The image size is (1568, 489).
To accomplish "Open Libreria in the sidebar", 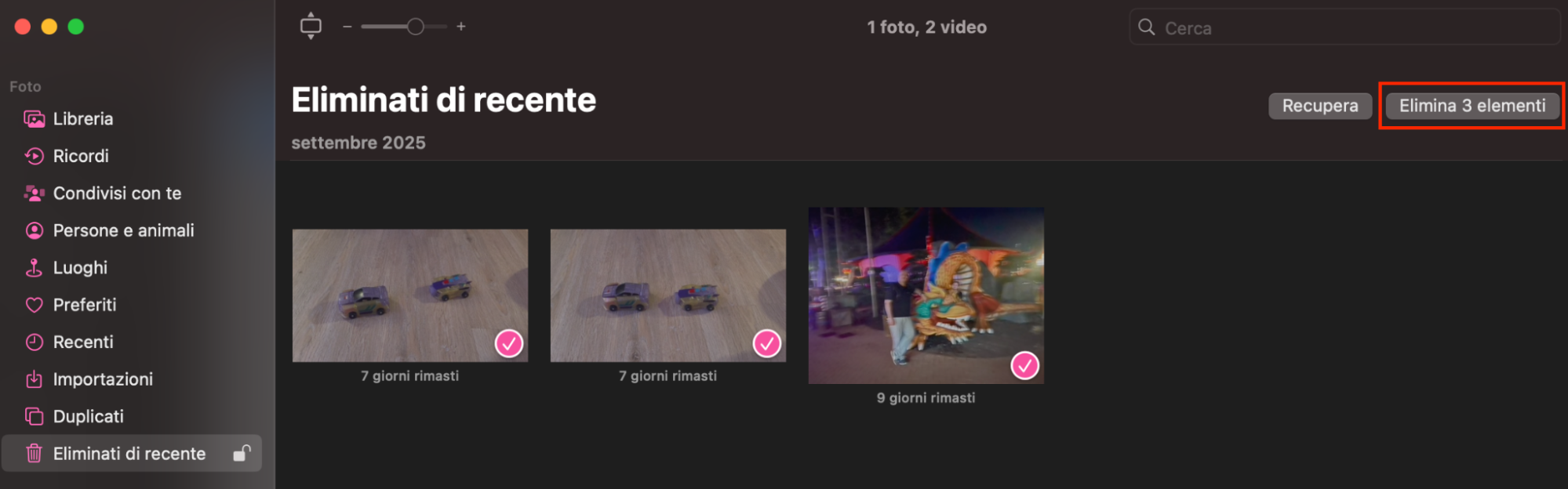I will [83, 119].
